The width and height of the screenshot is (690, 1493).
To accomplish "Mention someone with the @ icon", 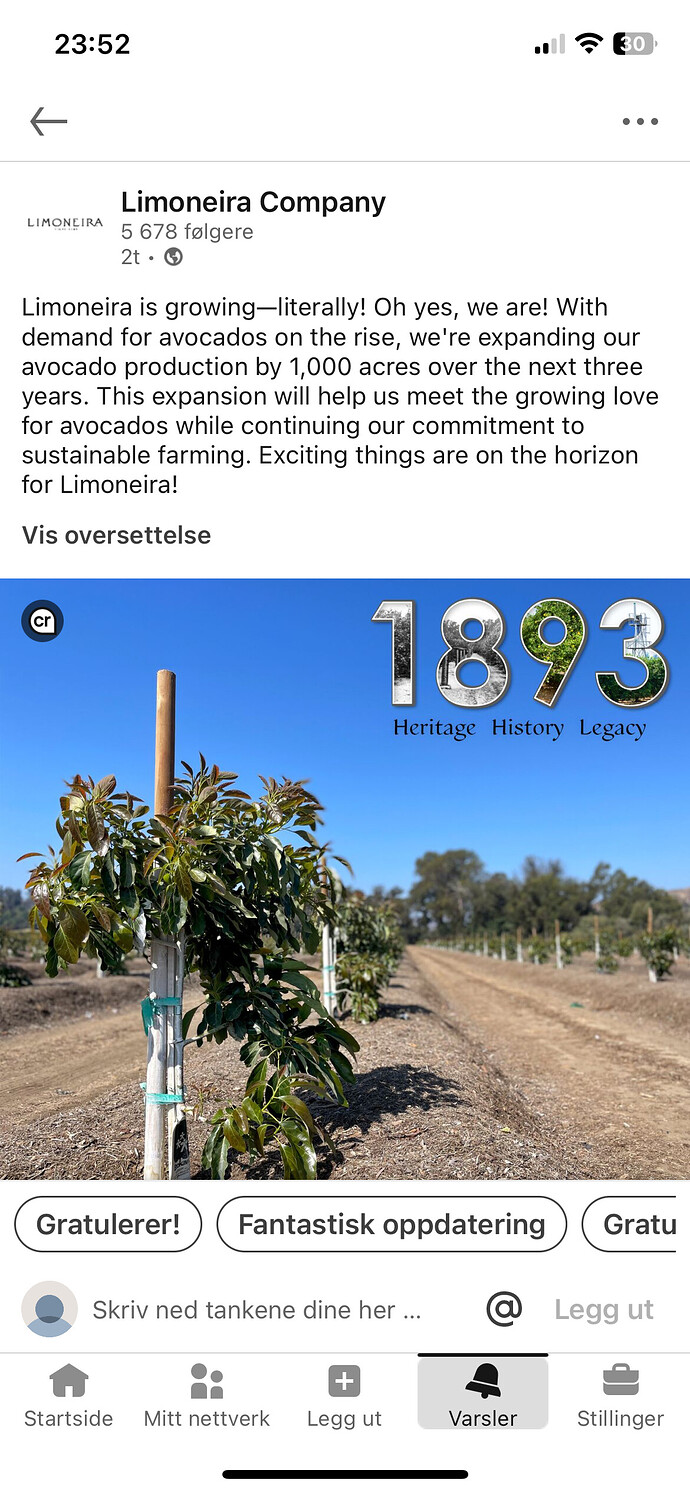I will (x=504, y=1309).
